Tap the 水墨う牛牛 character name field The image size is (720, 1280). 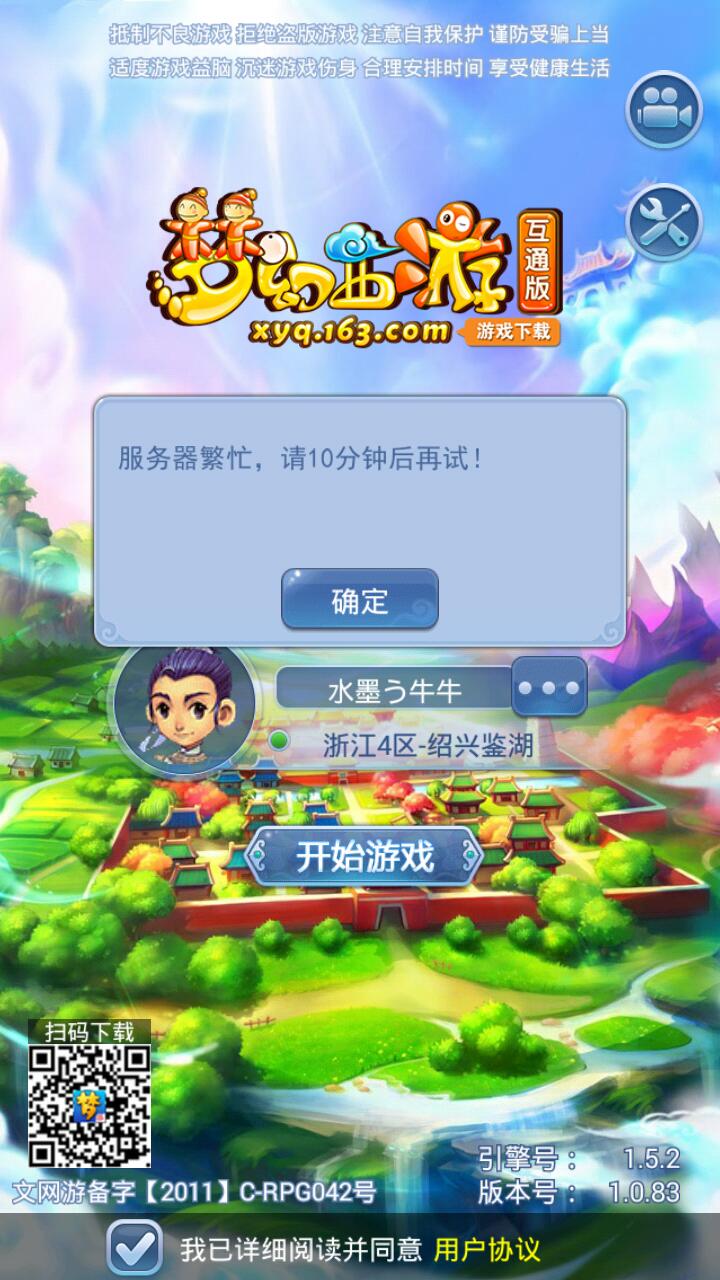[395, 689]
